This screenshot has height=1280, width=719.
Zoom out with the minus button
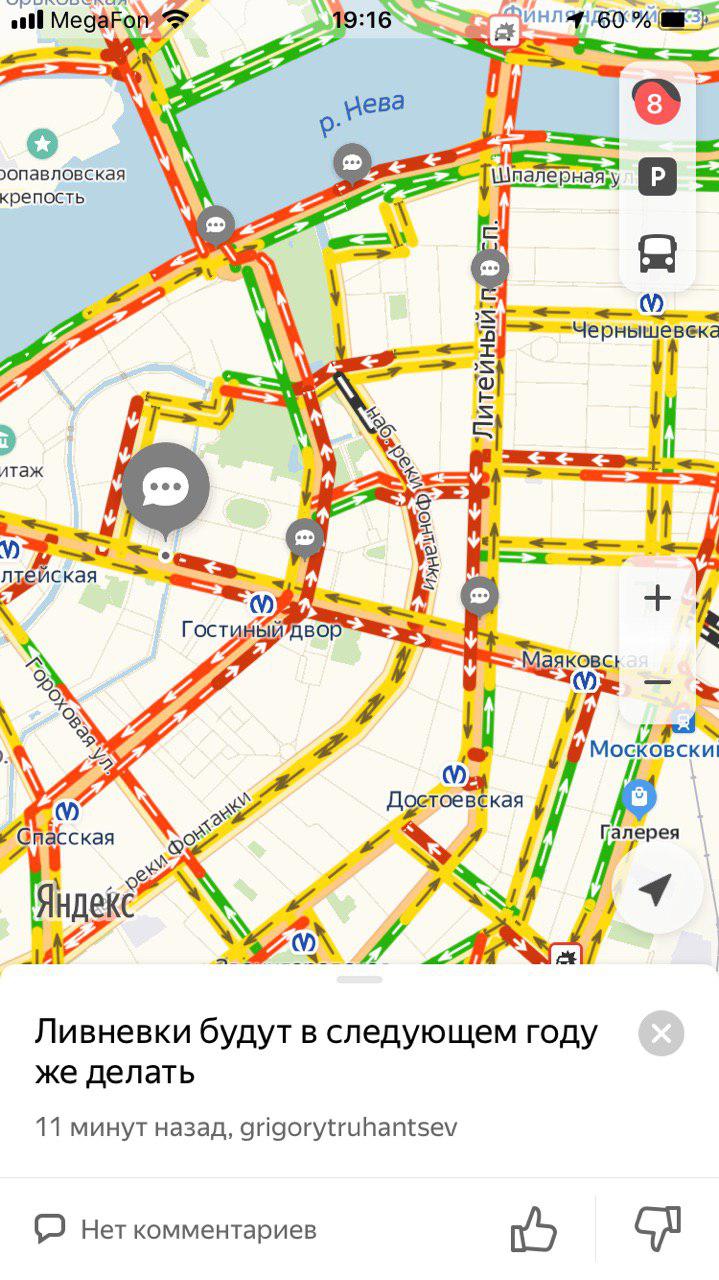657,683
